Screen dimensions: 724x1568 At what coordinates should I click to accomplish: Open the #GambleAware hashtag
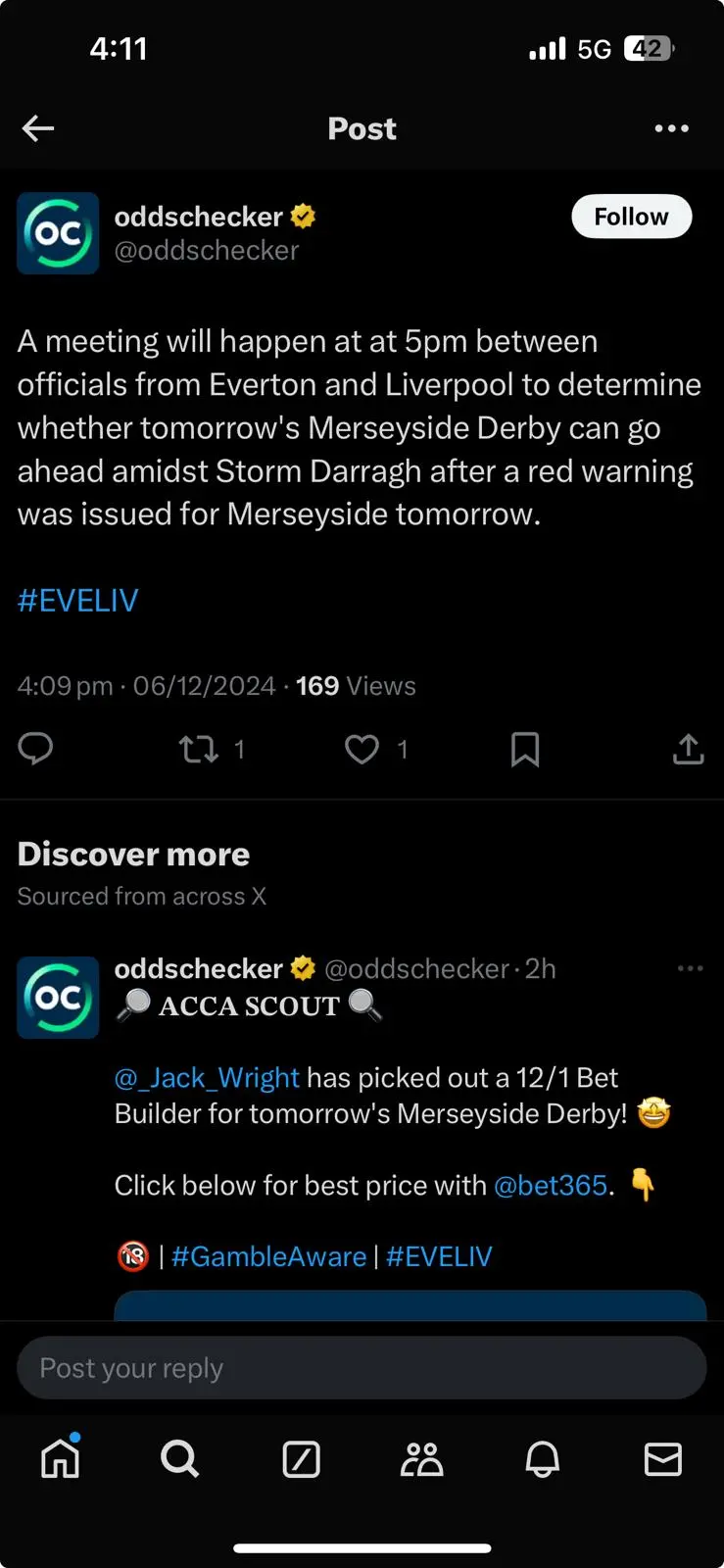pyautogui.click(x=268, y=1257)
